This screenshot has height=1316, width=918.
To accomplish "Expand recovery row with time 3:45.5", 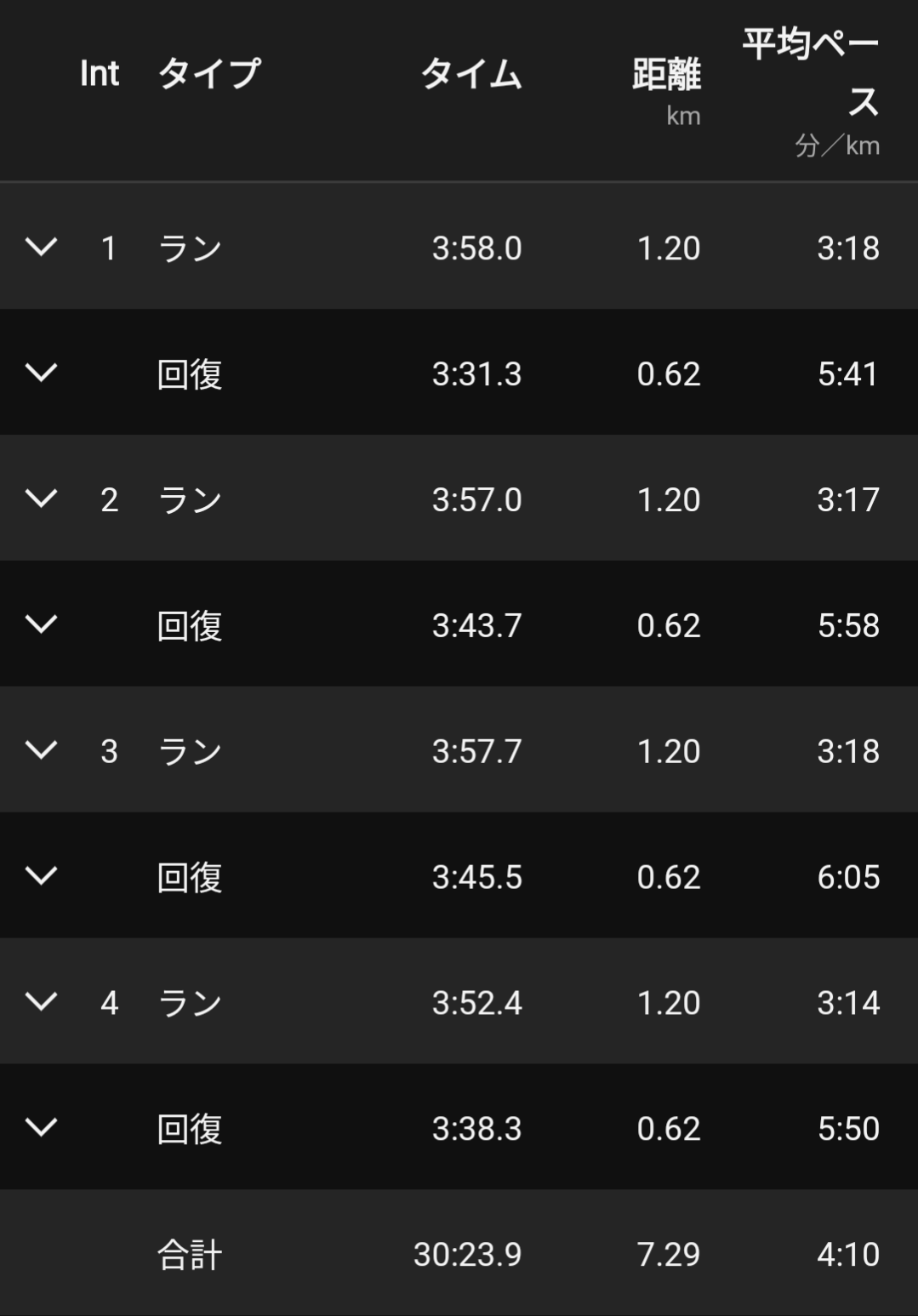I will 41,876.
